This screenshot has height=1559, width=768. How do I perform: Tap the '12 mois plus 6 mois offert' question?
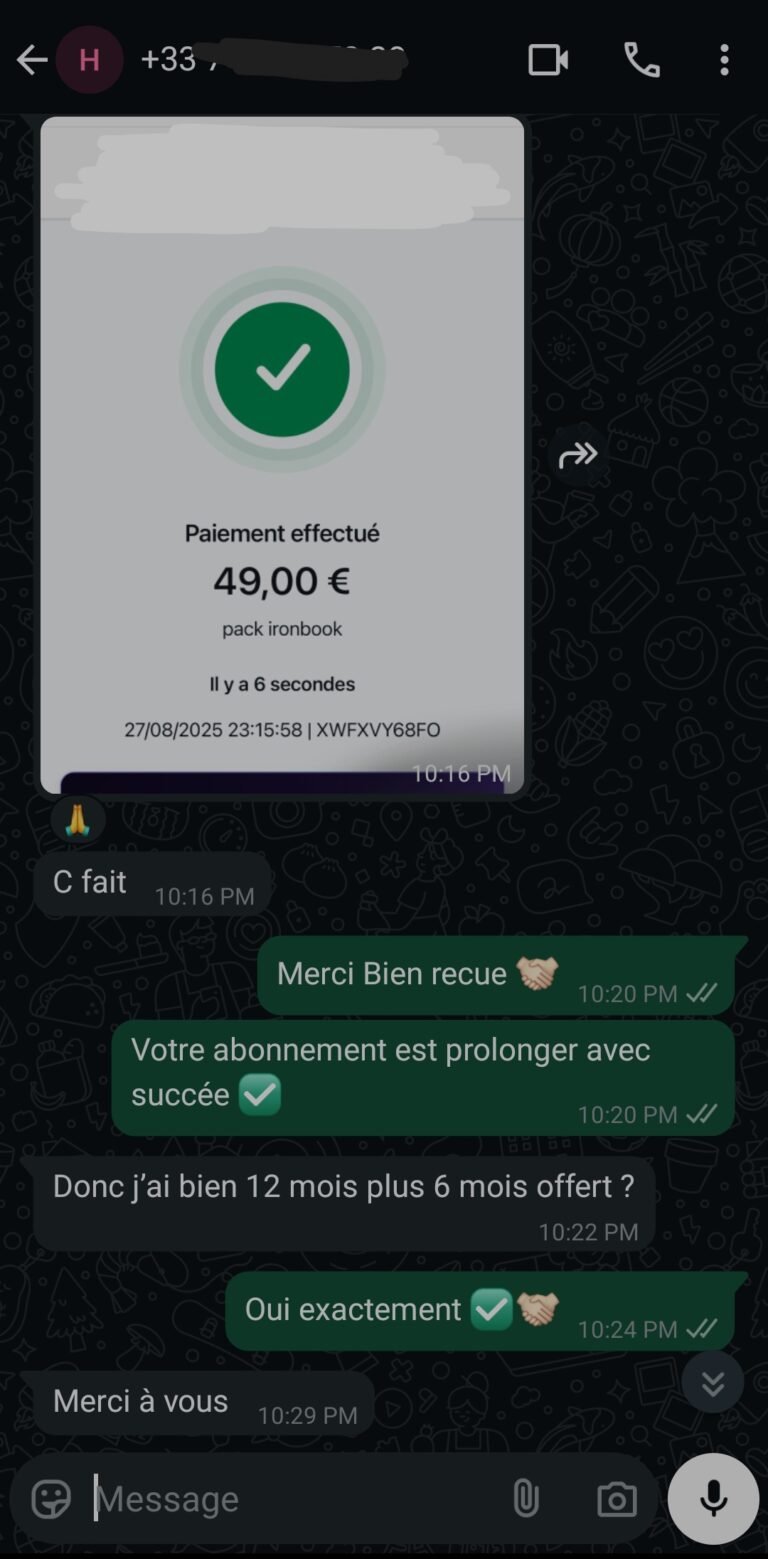click(345, 1186)
